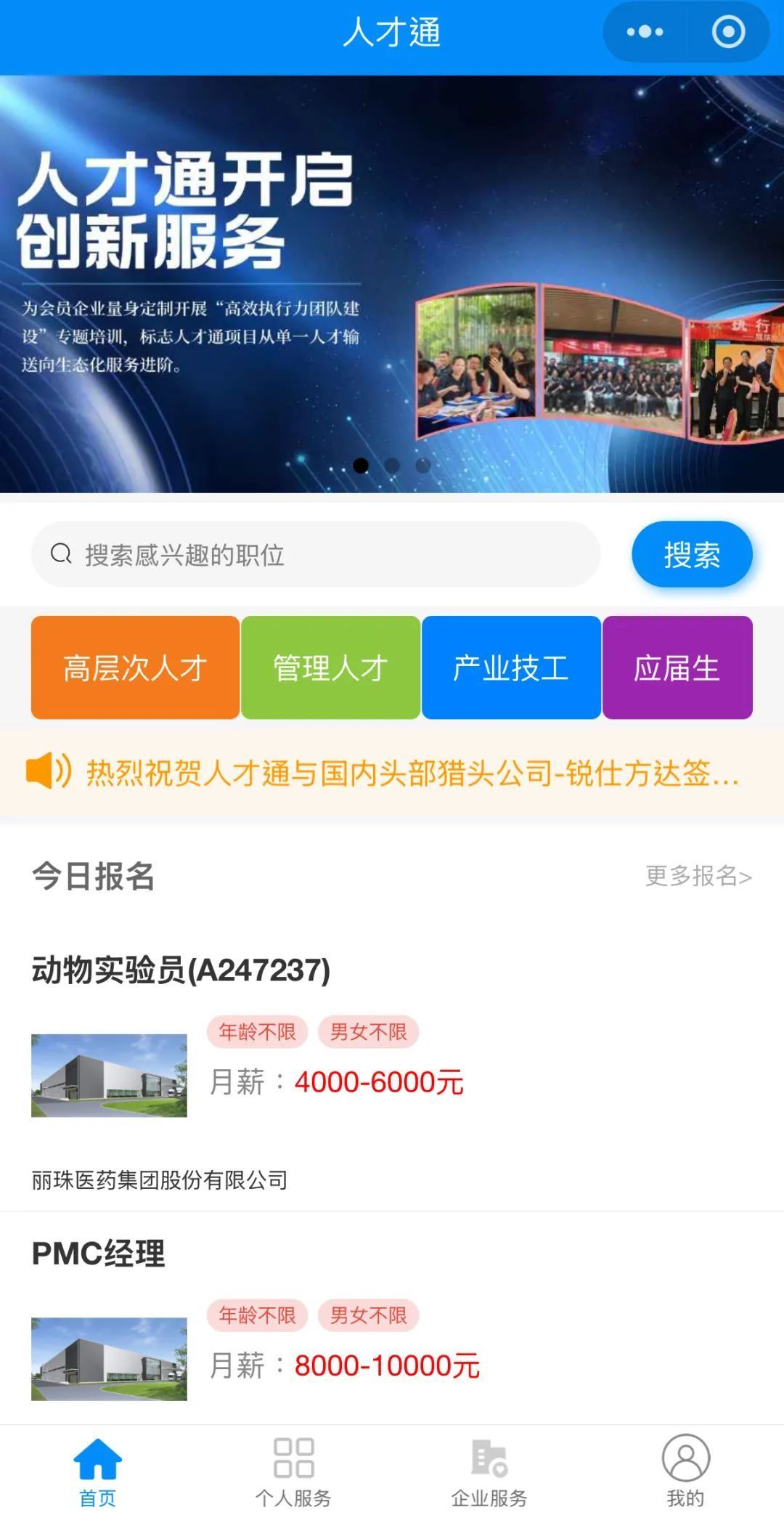784x1531 pixels.
Task: Open the 产业技工 category
Action: [x=511, y=667]
